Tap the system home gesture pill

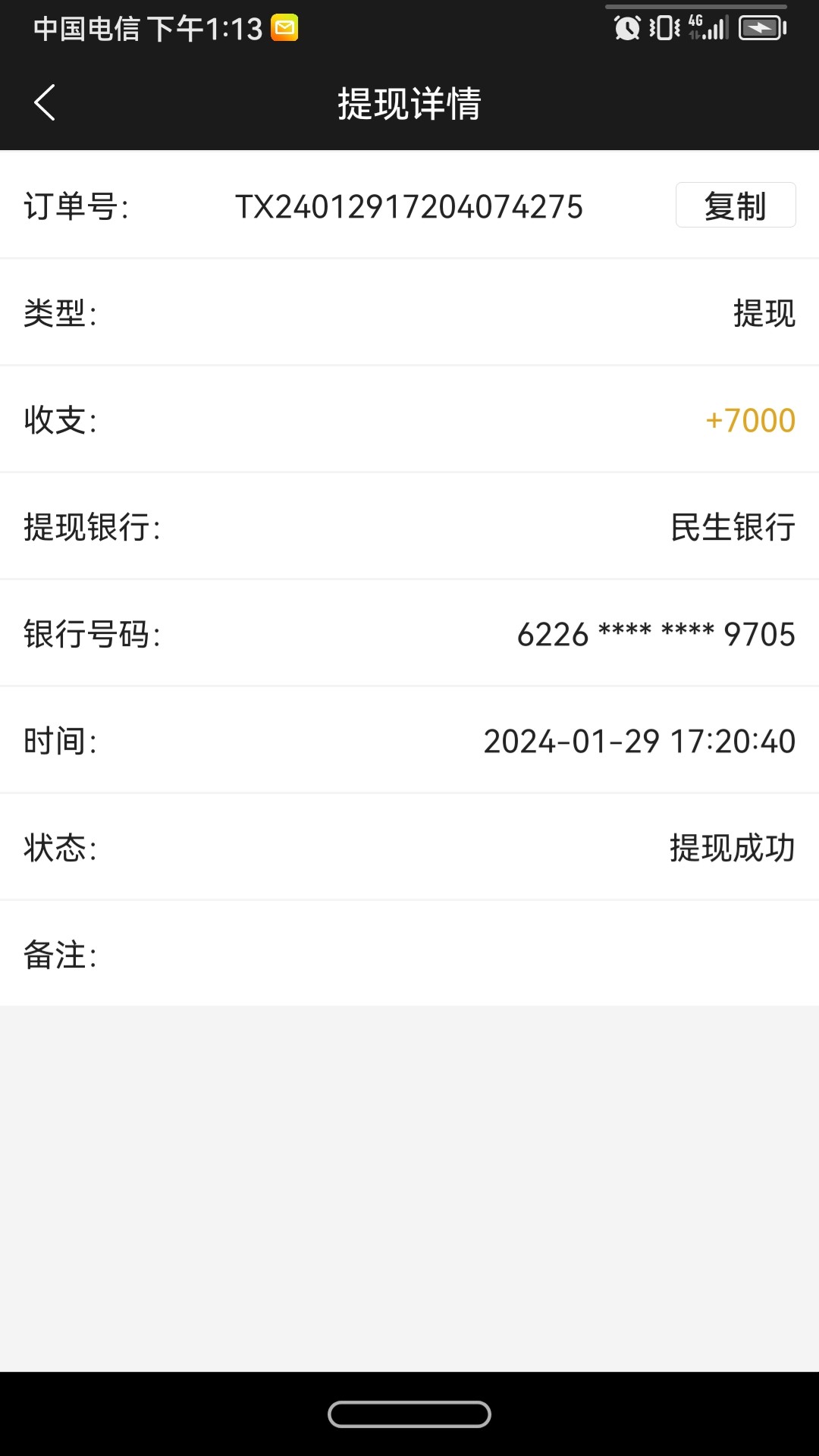point(409,1414)
